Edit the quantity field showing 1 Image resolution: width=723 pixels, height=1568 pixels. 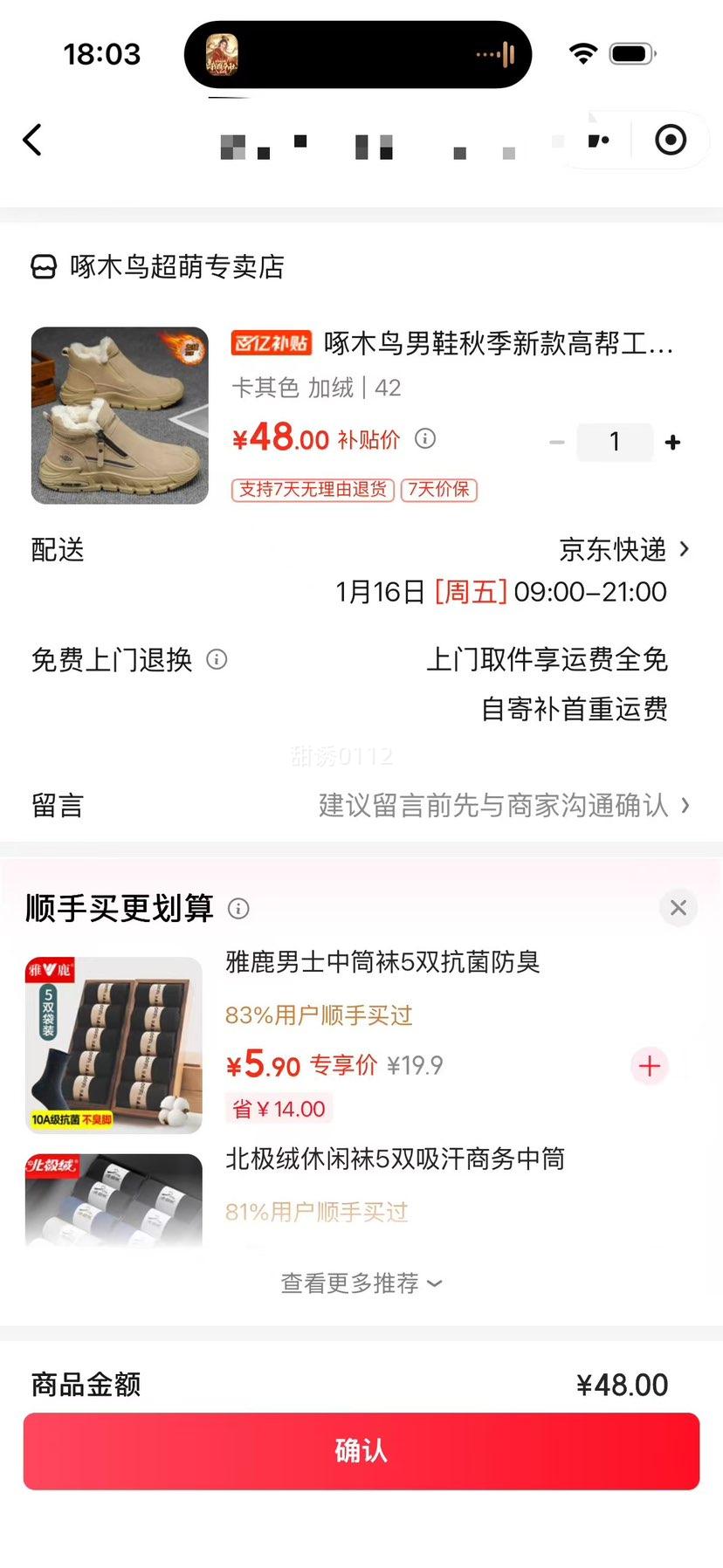click(615, 443)
